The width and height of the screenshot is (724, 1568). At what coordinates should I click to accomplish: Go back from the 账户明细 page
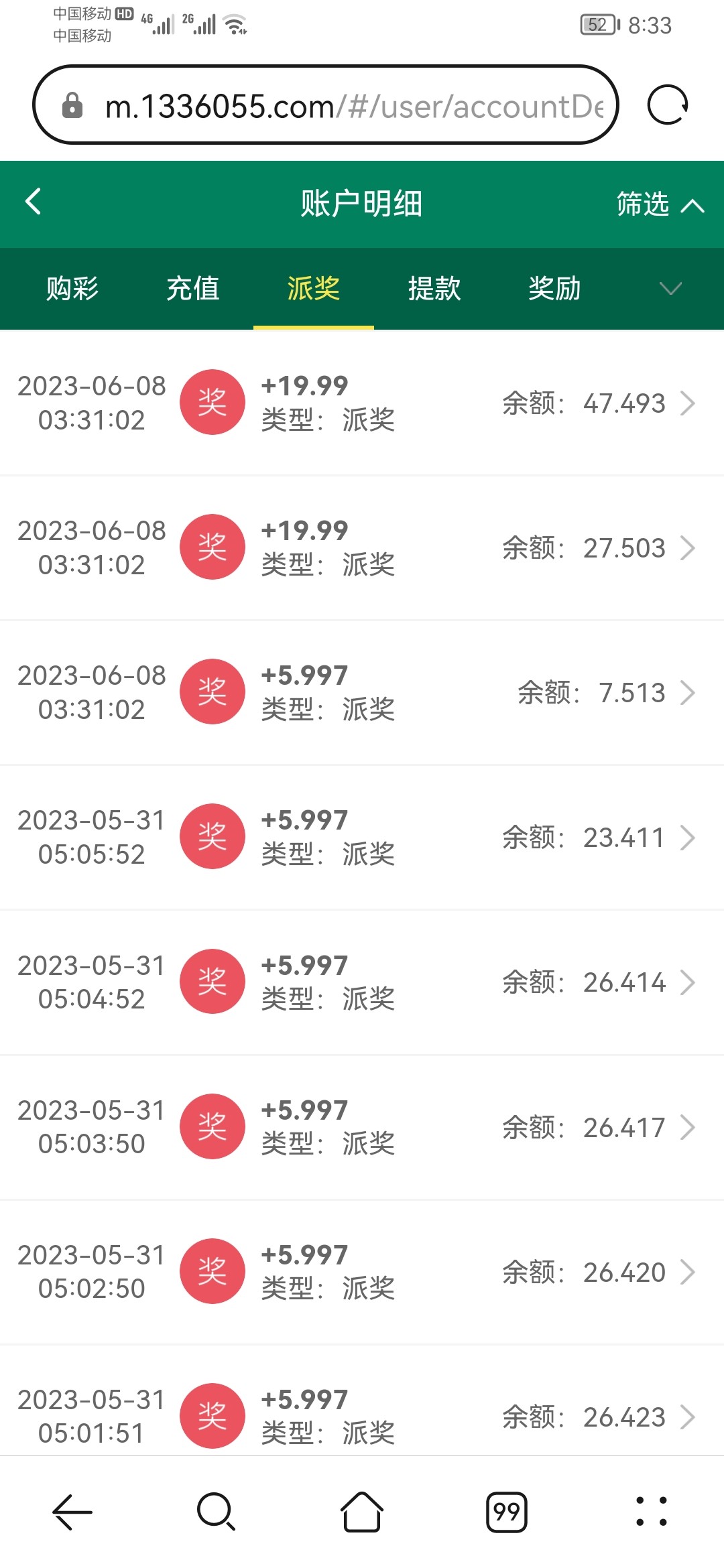click(33, 201)
